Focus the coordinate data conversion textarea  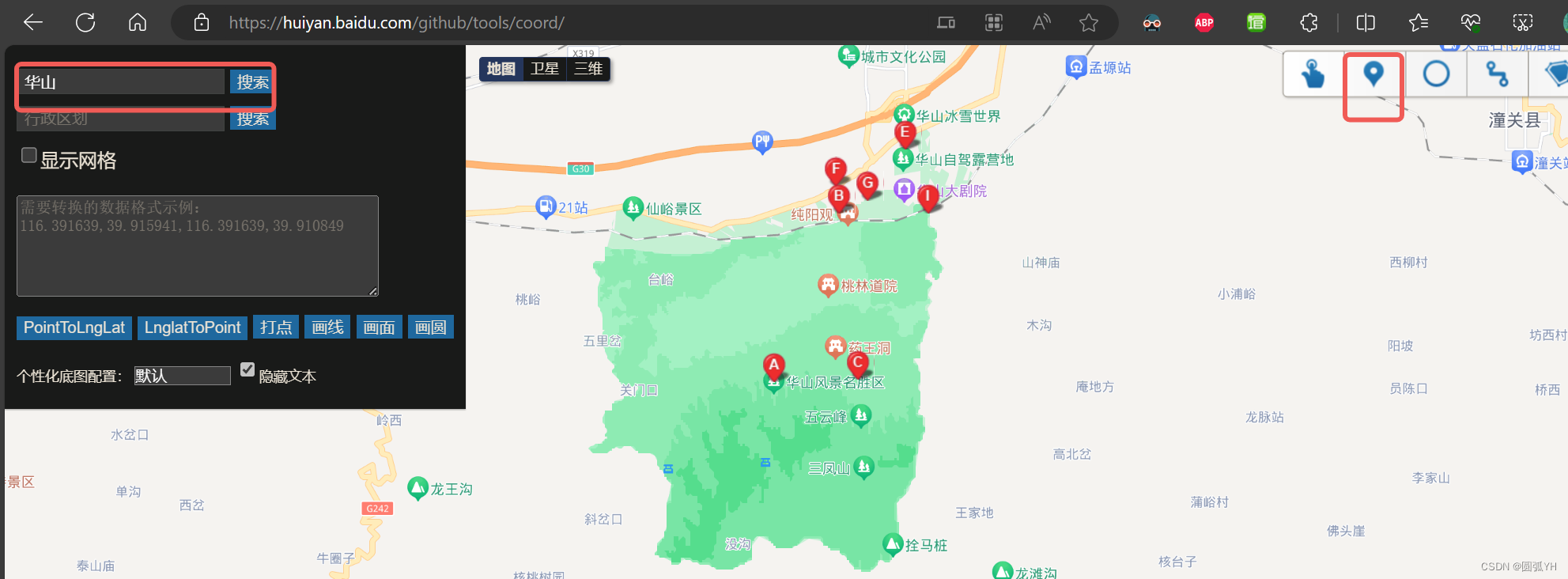198,246
